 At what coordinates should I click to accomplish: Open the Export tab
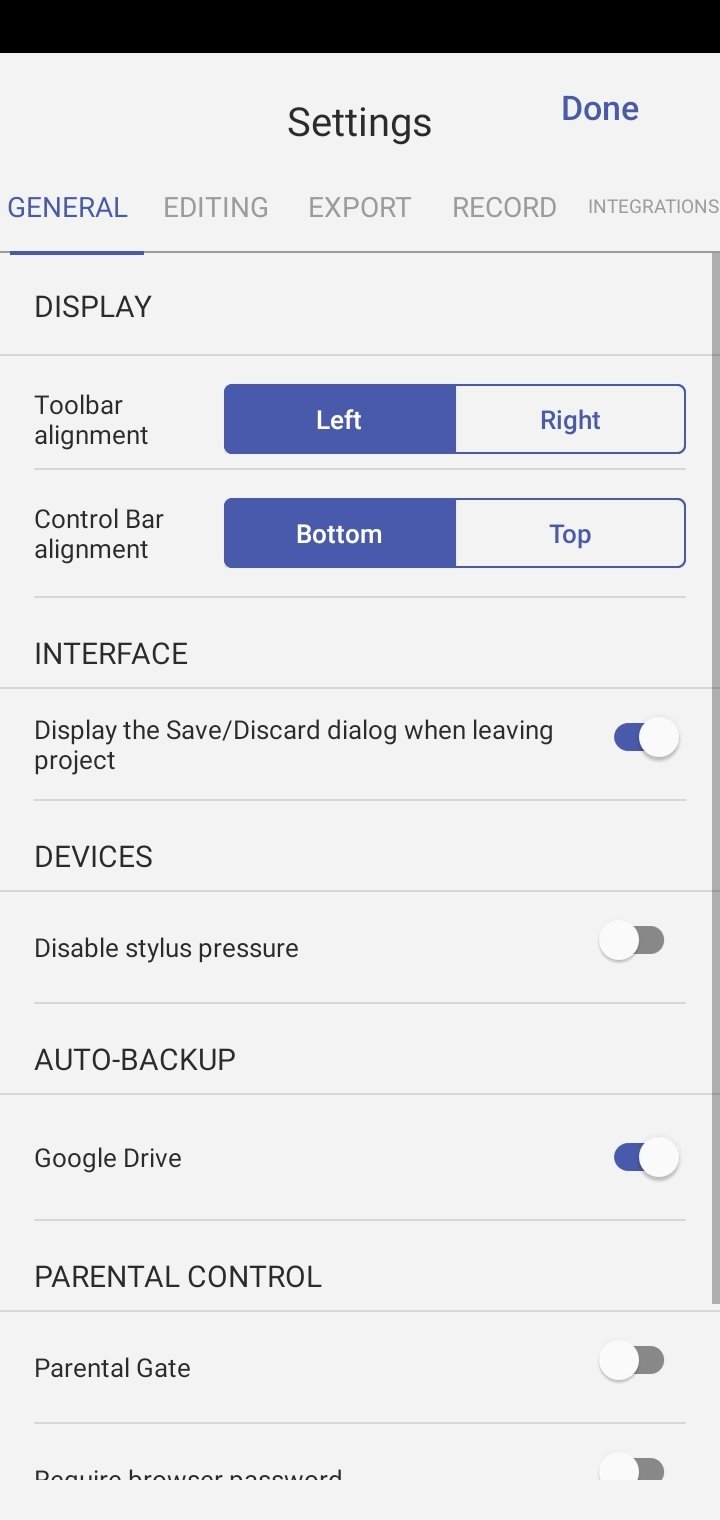(360, 207)
